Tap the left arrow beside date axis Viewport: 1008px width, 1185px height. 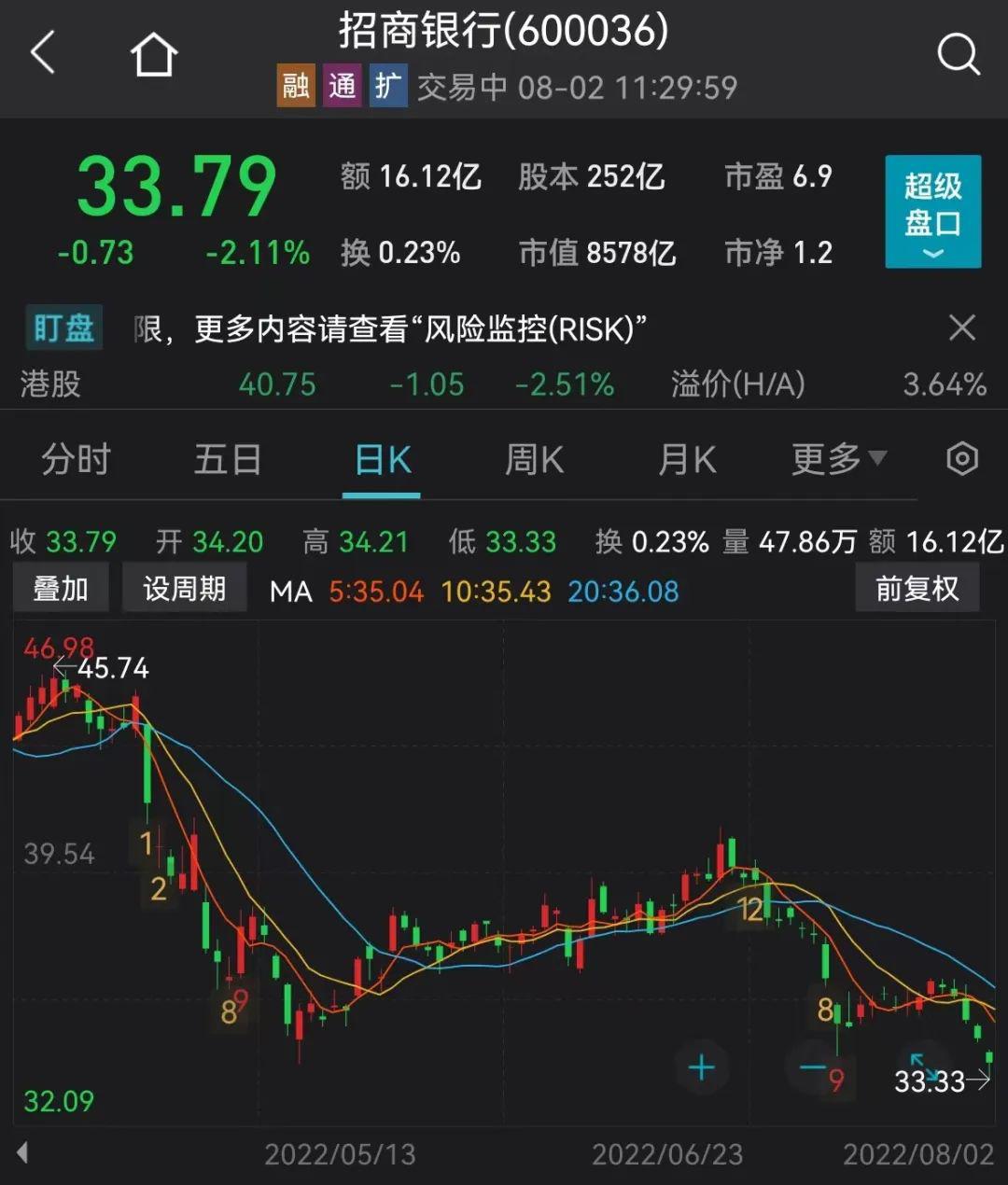point(22,1152)
